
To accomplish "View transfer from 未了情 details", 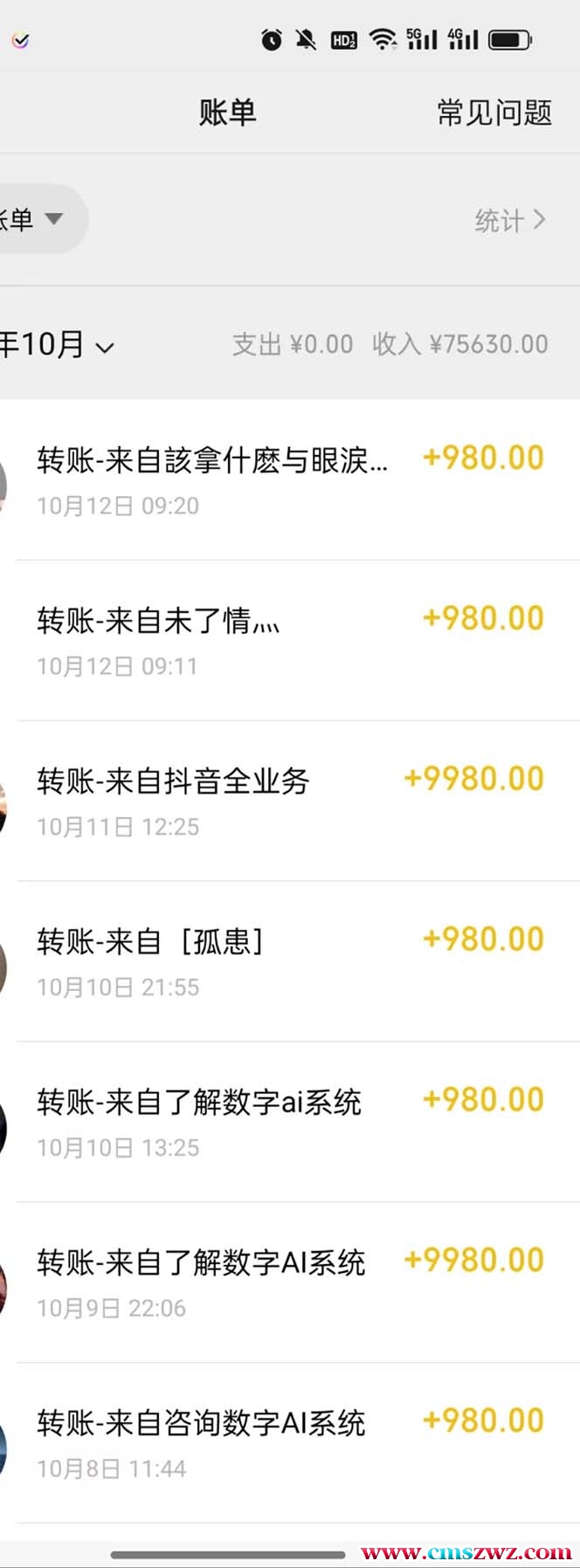I will (x=288, y=640).
